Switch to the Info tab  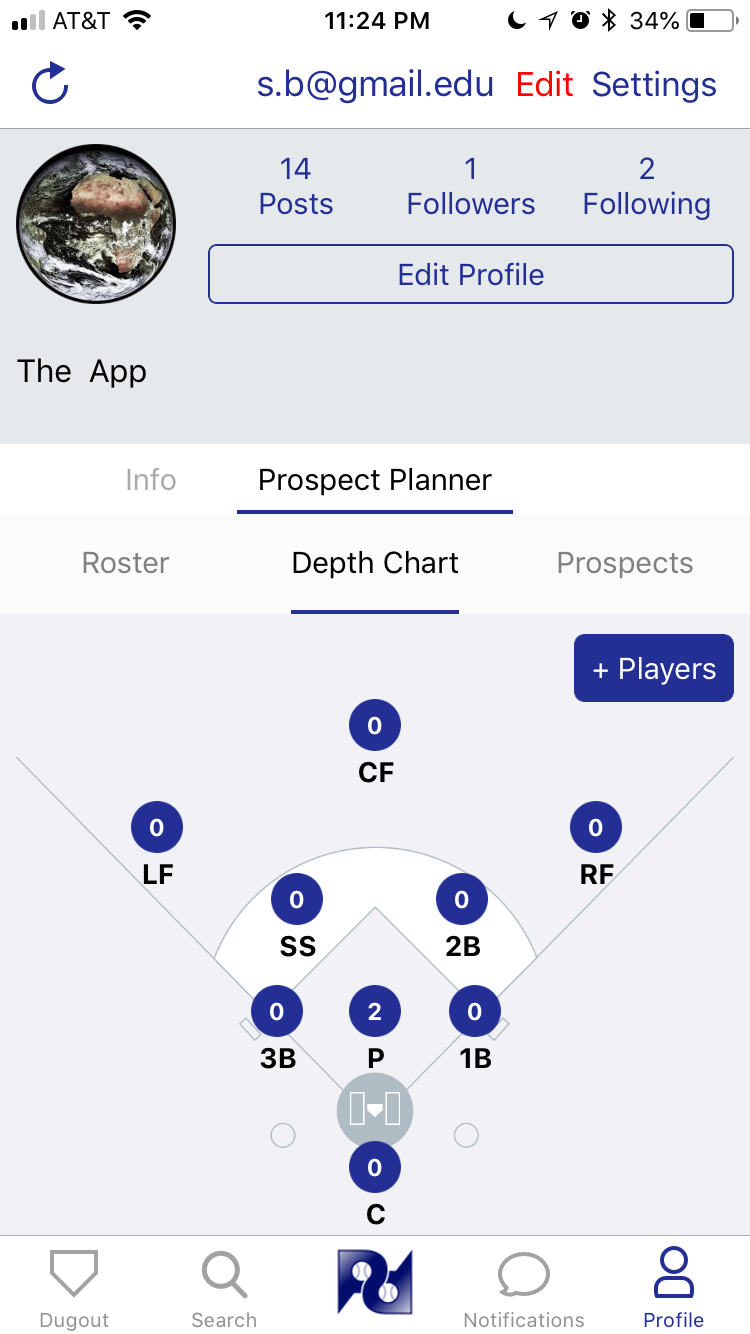click(x=151, y=480)
